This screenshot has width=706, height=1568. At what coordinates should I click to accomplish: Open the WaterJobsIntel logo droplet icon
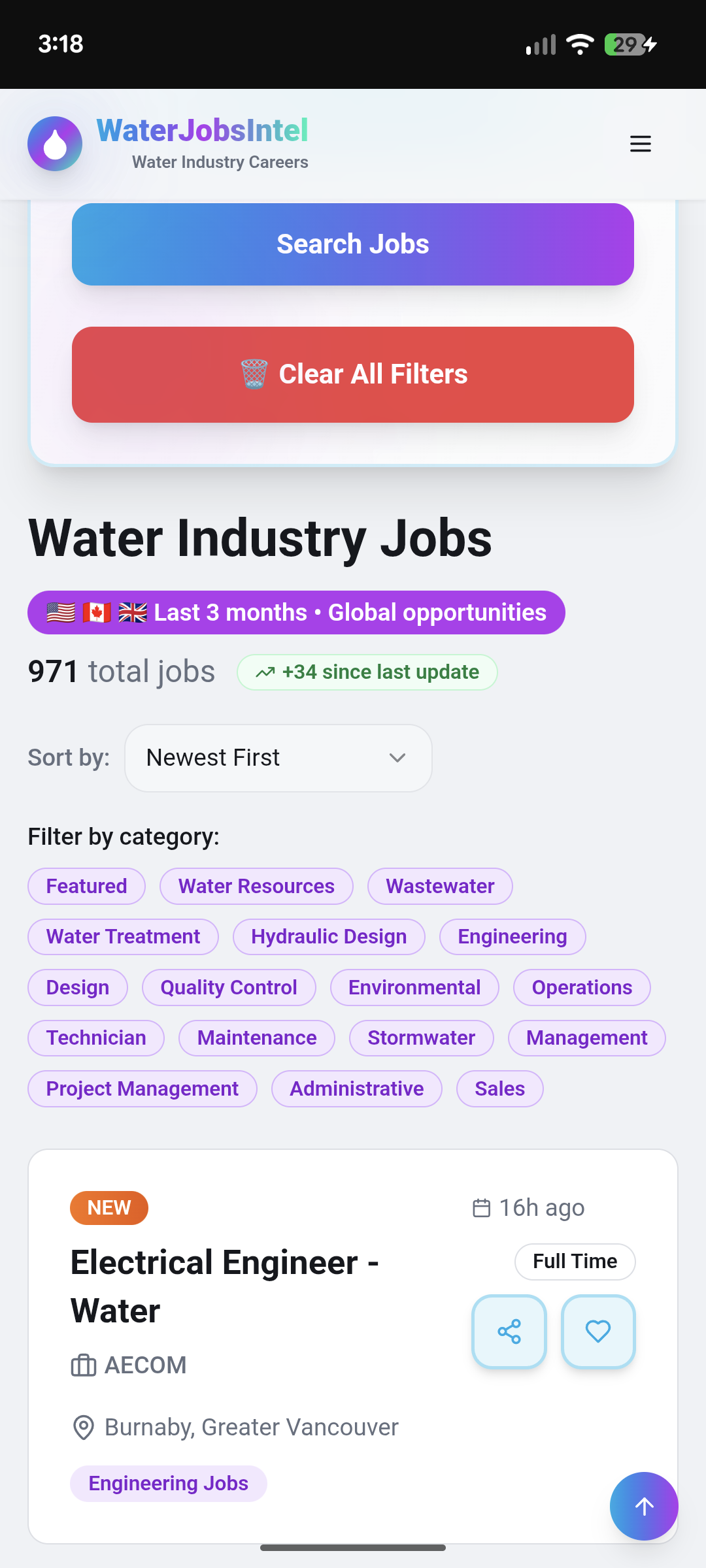click(55, 144)
